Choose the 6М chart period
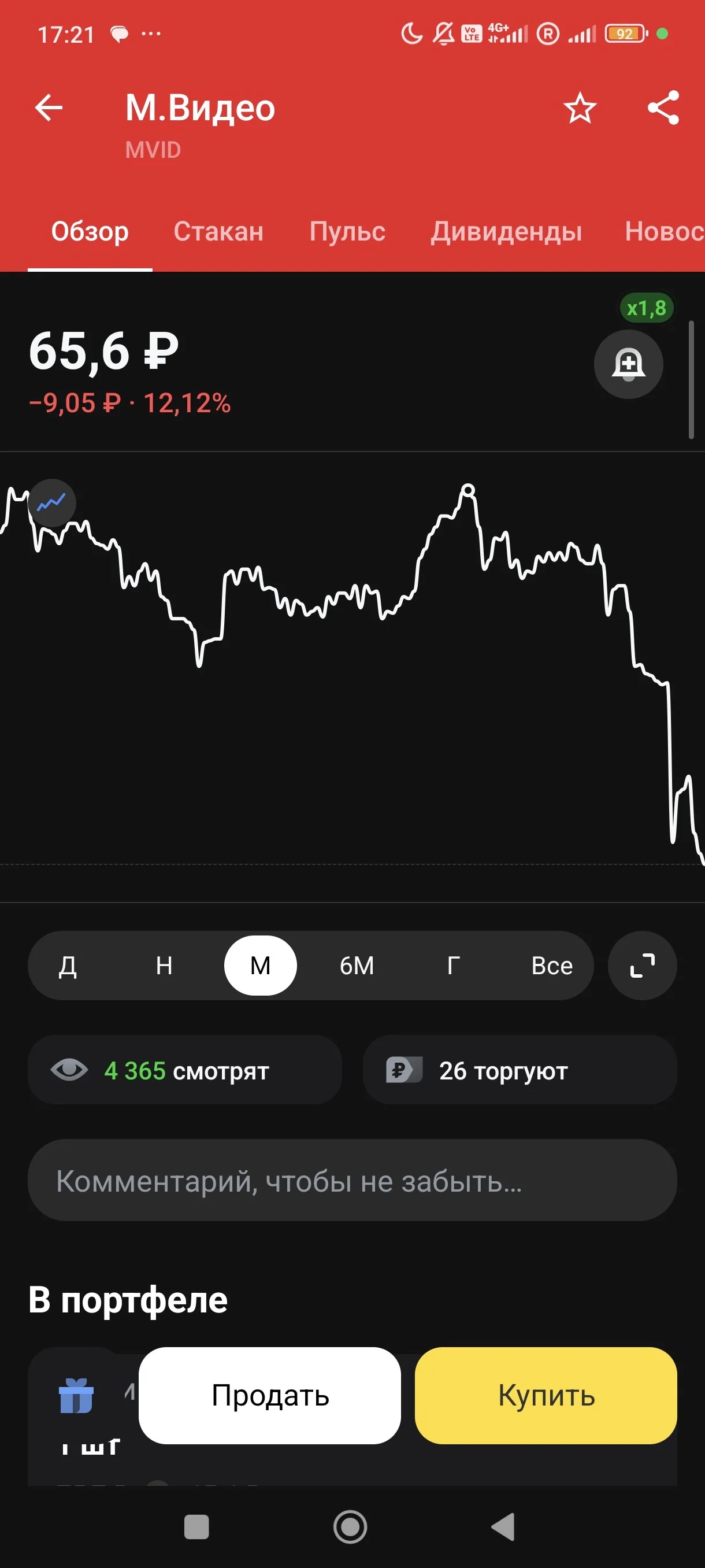The height and width of the screenshot is (1568, 705). tap(357, 966)
